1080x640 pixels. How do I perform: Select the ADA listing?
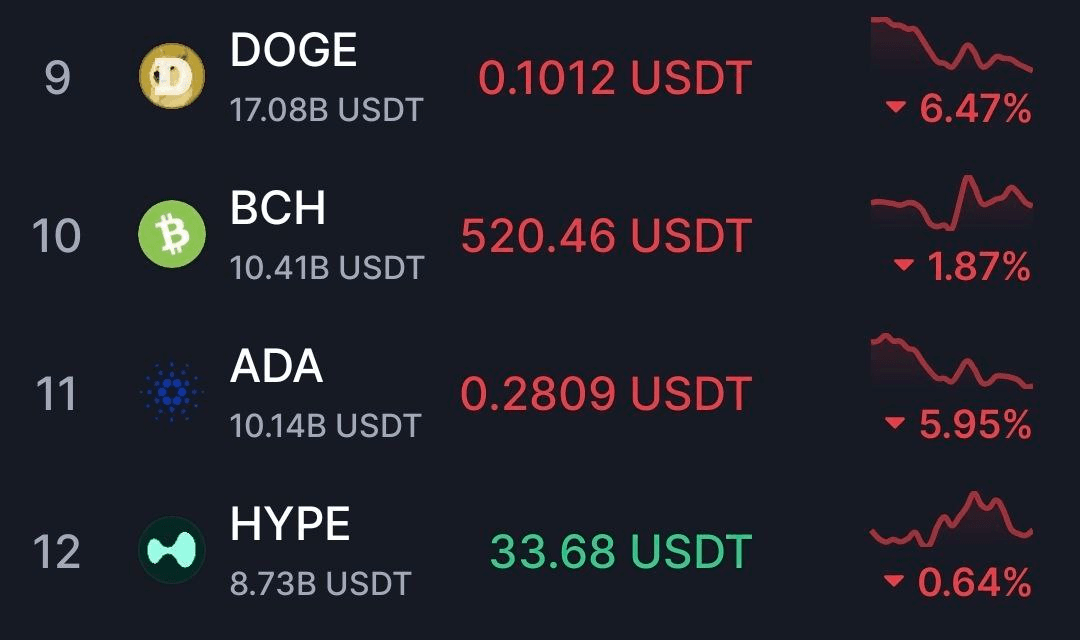pyautogui.click(x=277, y=368)
